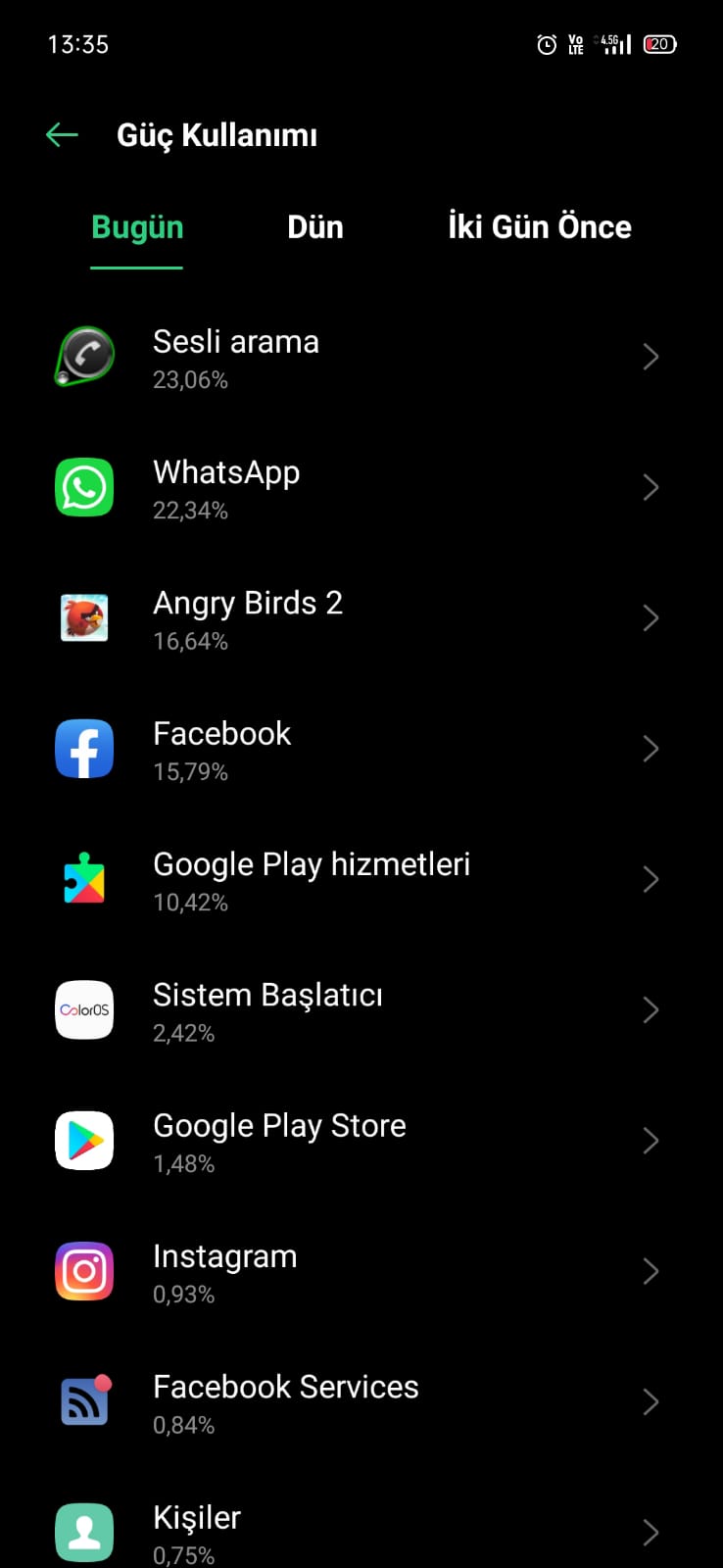Open Facebook Services usage row
The height and width of the screenshot is (1568, 723).
click(x=361, y=1402)
